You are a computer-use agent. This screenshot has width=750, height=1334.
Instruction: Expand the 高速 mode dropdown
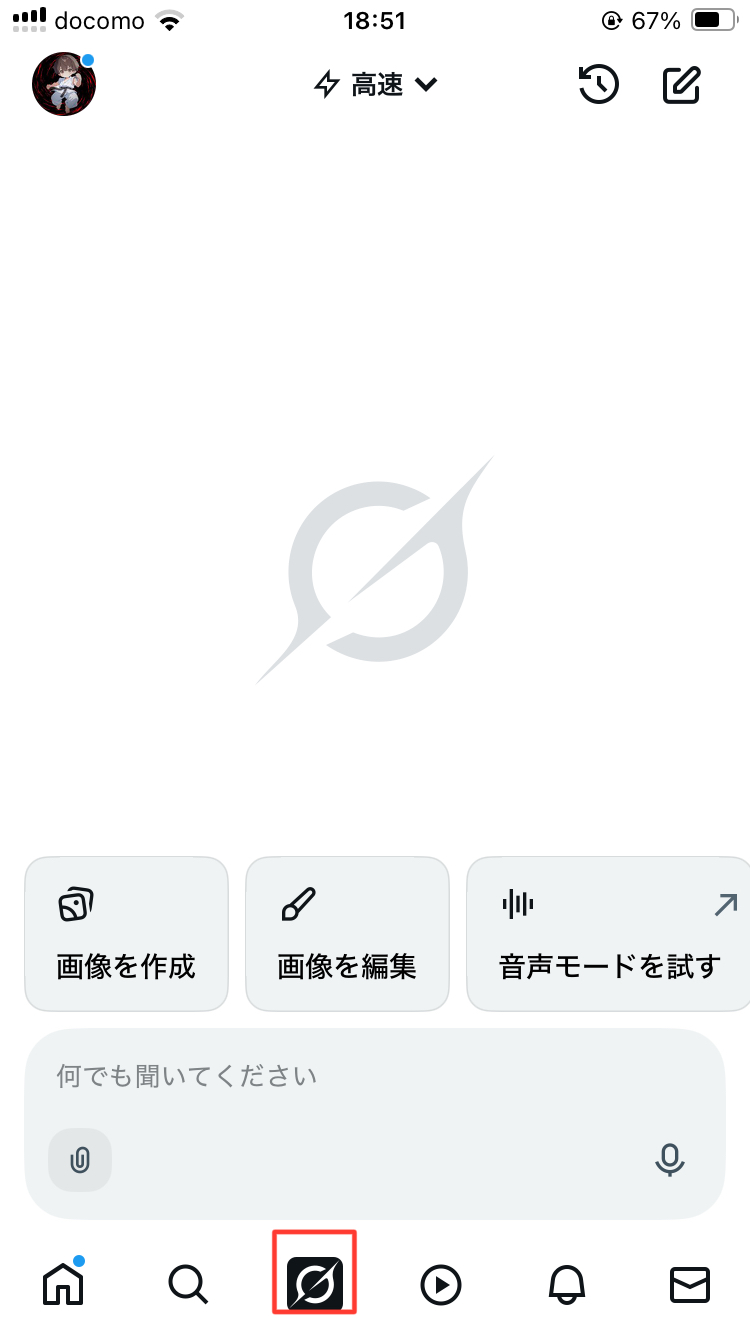[x=376, y=85]
